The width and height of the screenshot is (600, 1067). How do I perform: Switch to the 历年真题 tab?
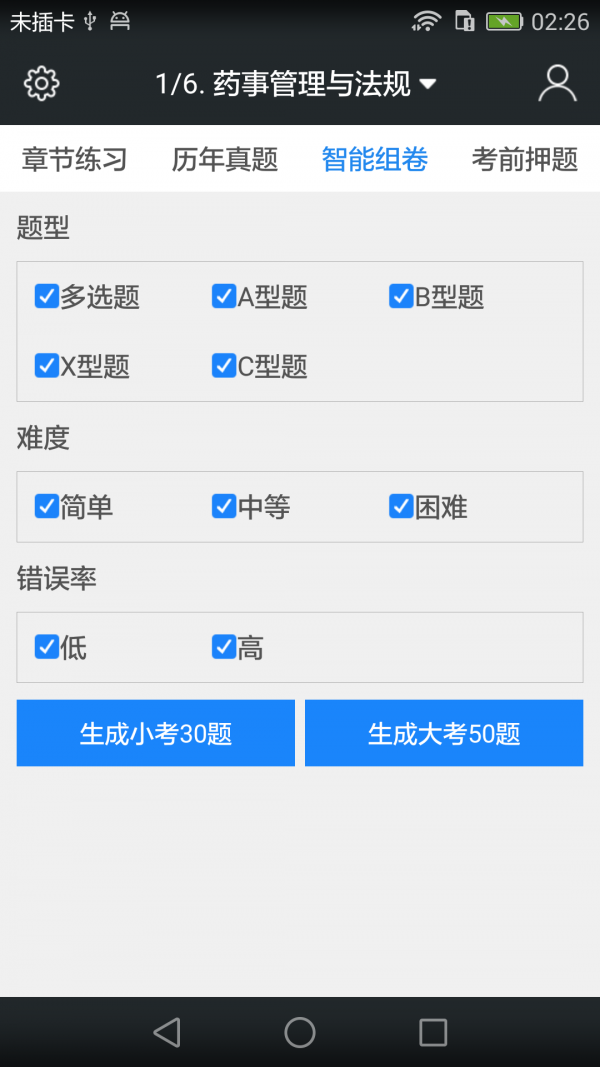pyautogui.click(x=225, y=159)
